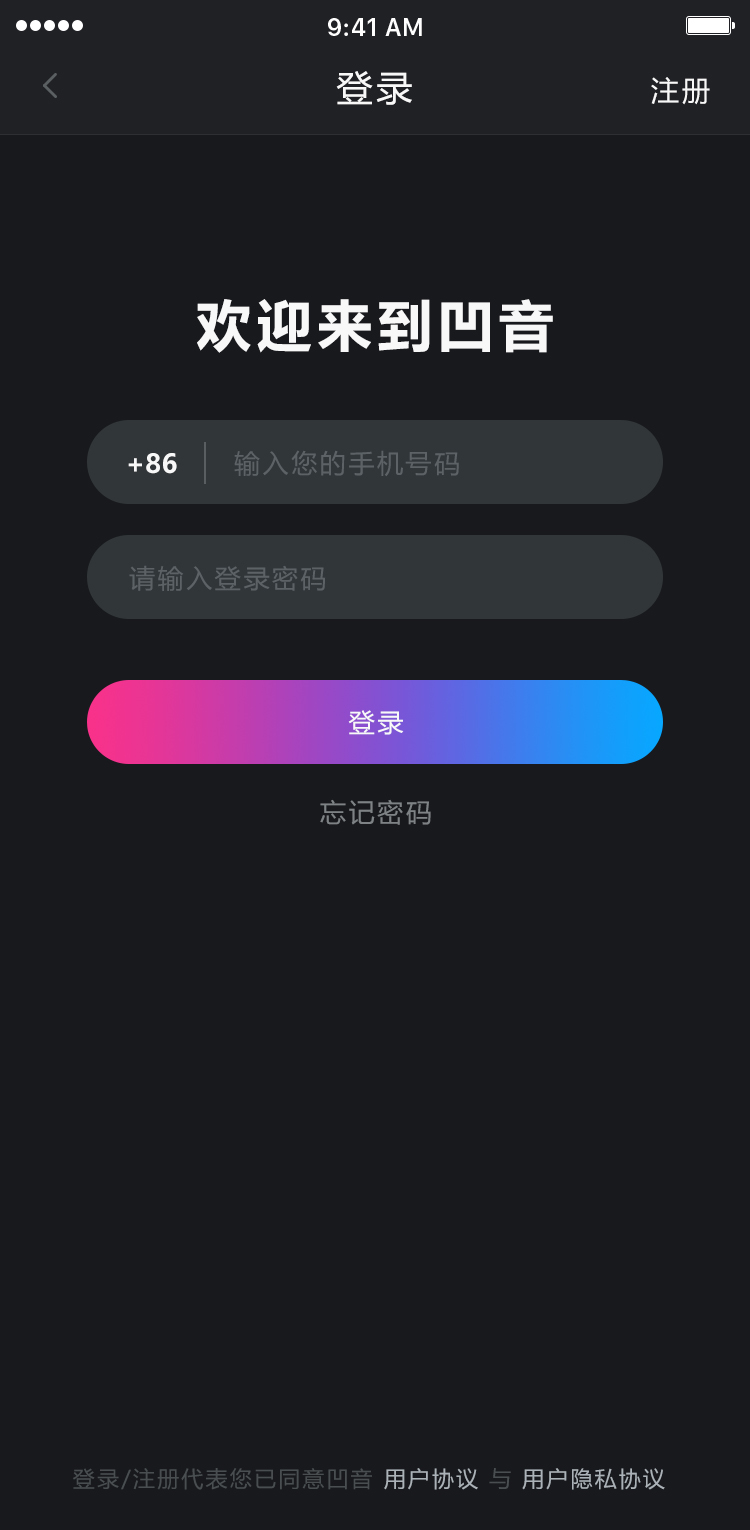Viewport: 750px width, 1530px height.
Task: Focus the 请输入登录密码 password field
Action: [375, 577]
